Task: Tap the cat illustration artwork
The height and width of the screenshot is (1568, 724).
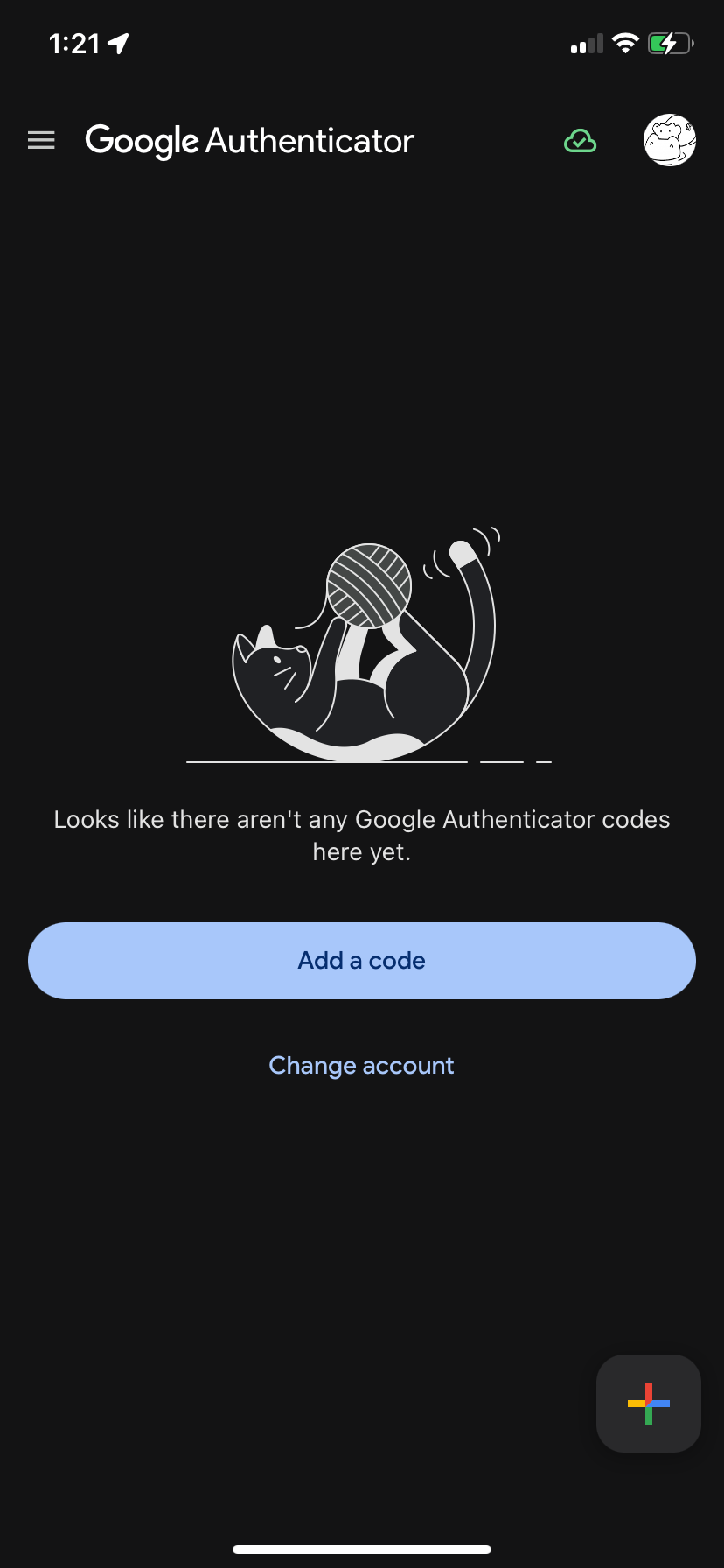Action: [361, 647]
